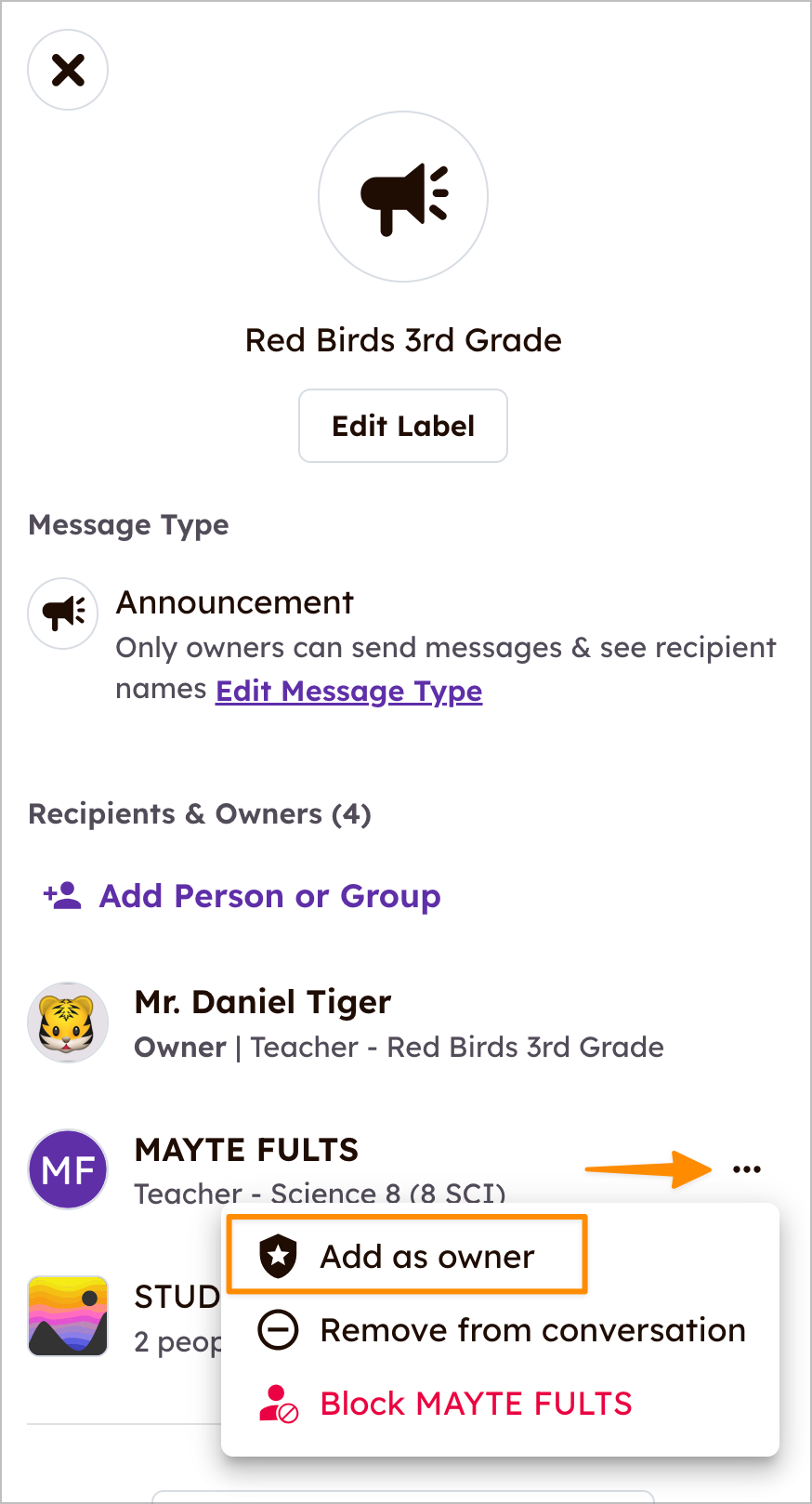Open the Edit Message Type link
This screenshot has width=812, height=1504.
point(348,691)
